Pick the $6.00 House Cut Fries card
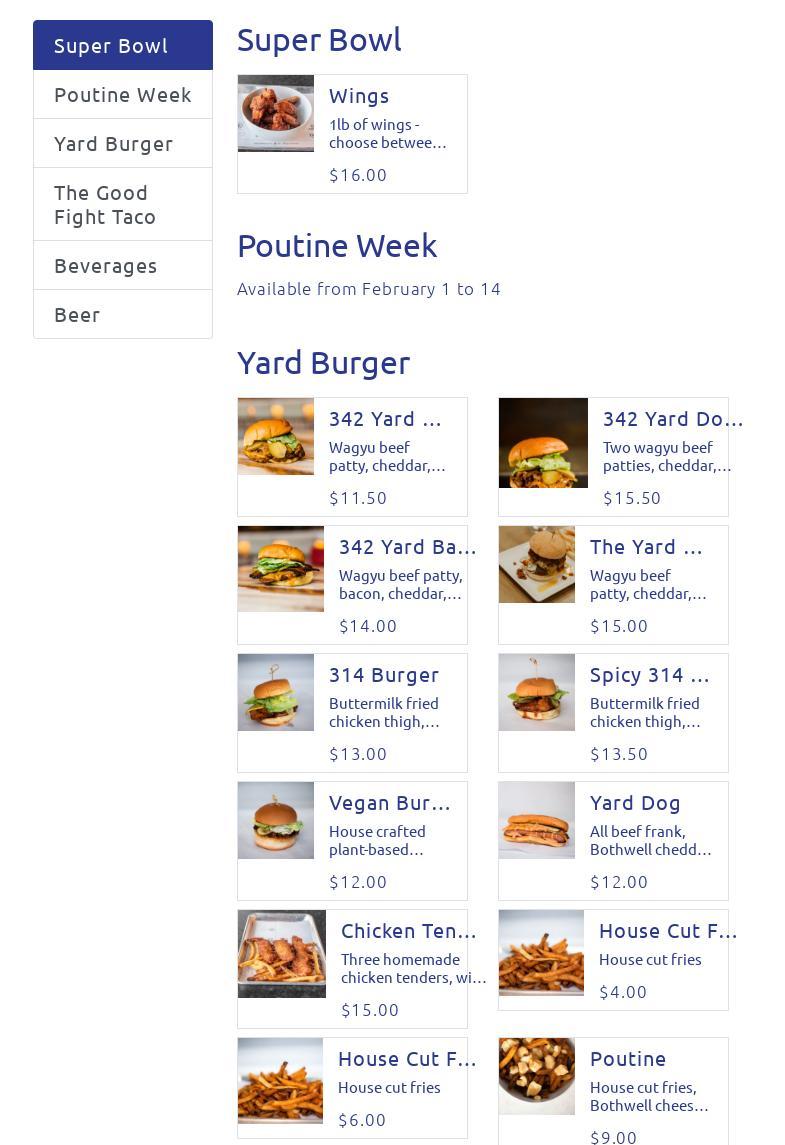 click(x=352, y=1088)
